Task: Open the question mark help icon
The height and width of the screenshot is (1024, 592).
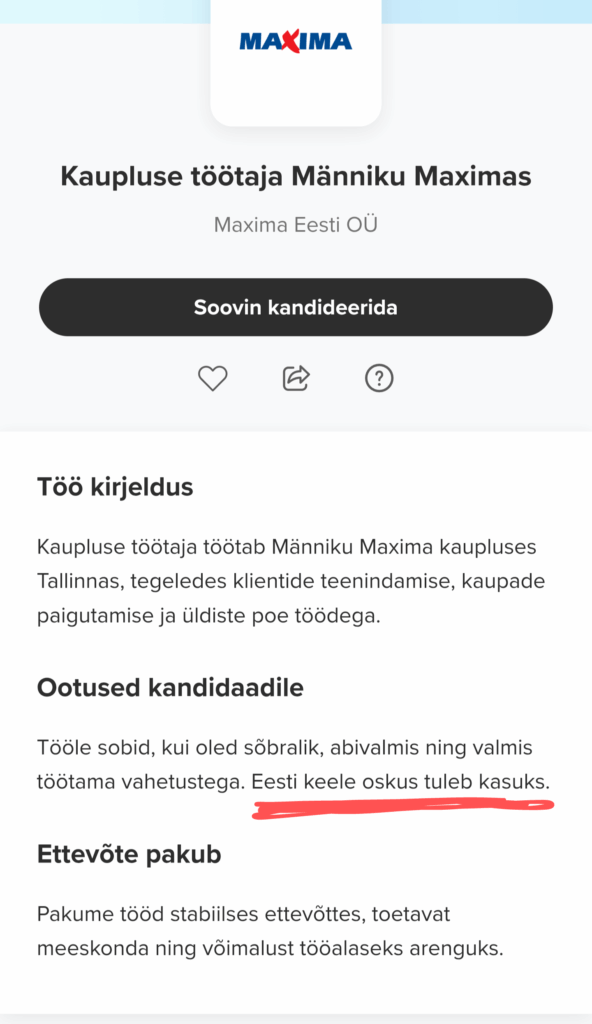Action: click(x=379, y=378)
